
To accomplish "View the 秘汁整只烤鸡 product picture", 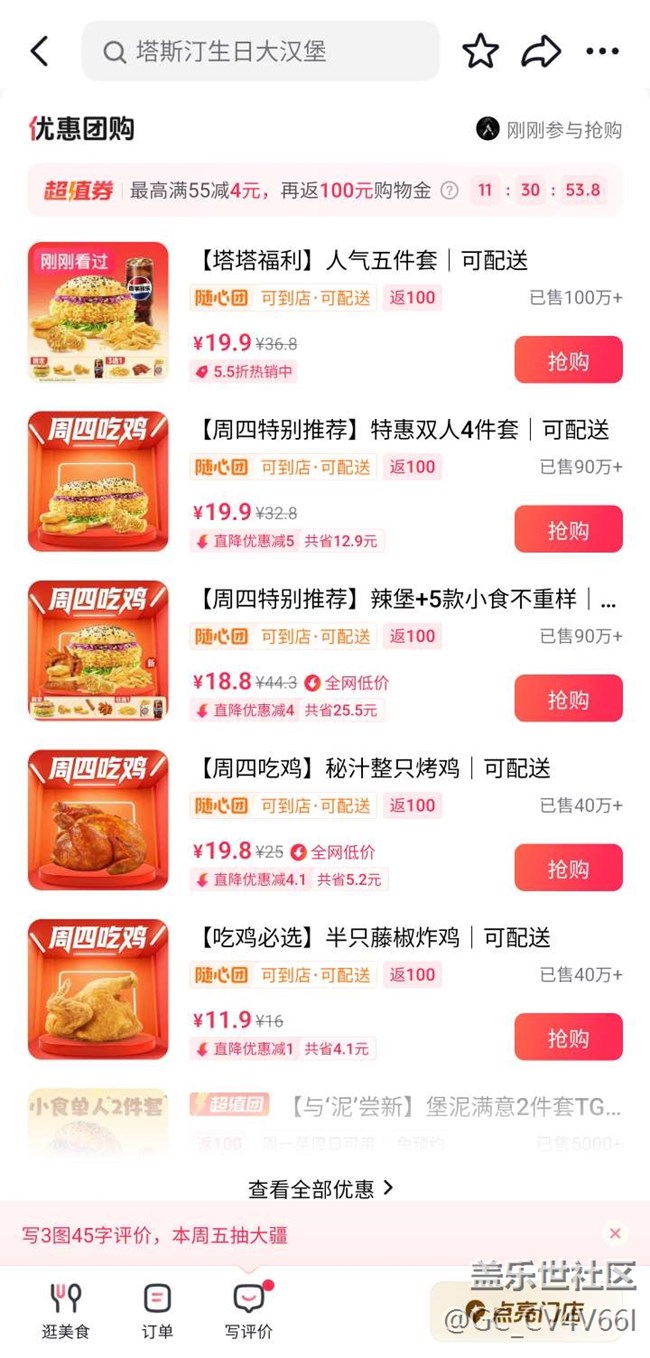I will [98, 820].
